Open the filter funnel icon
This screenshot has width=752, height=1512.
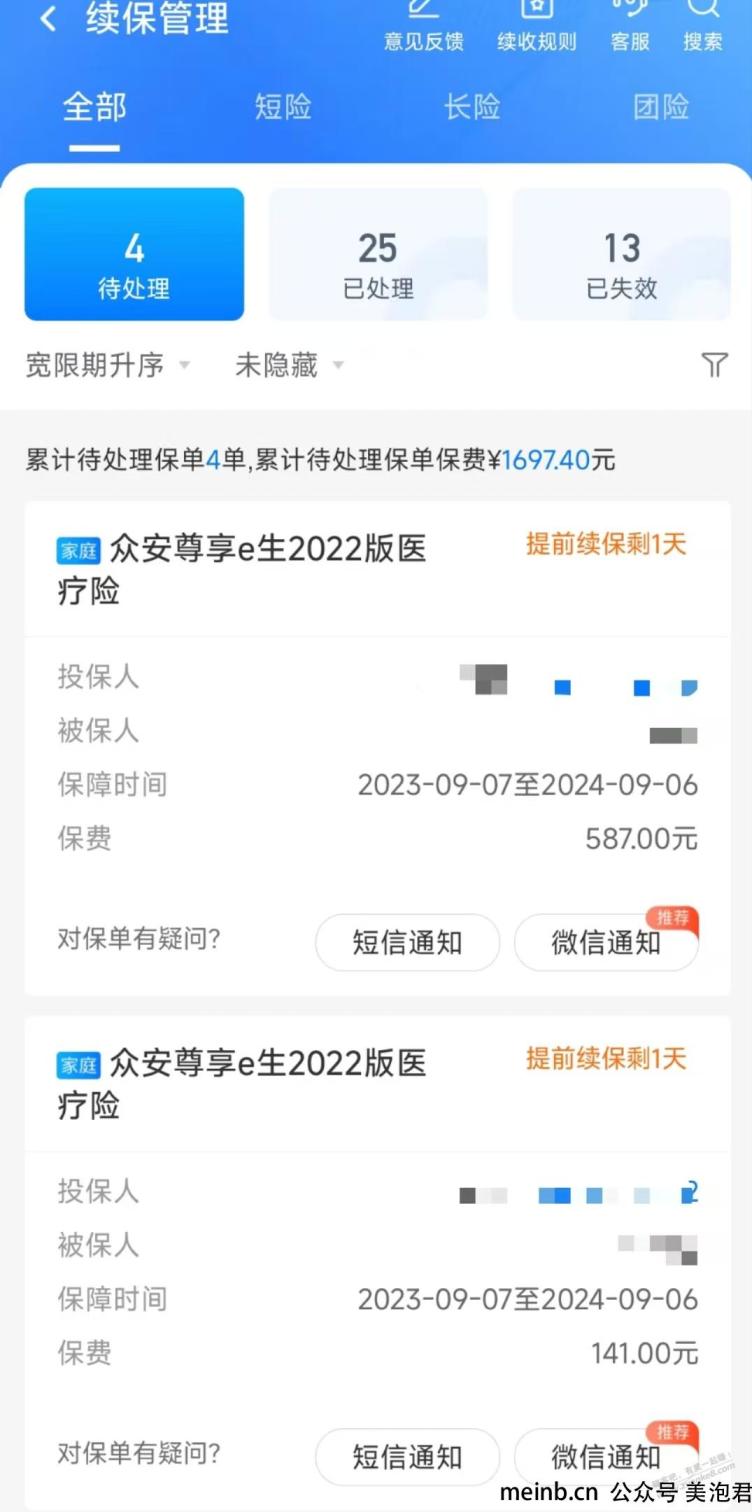tap(714, 365)
